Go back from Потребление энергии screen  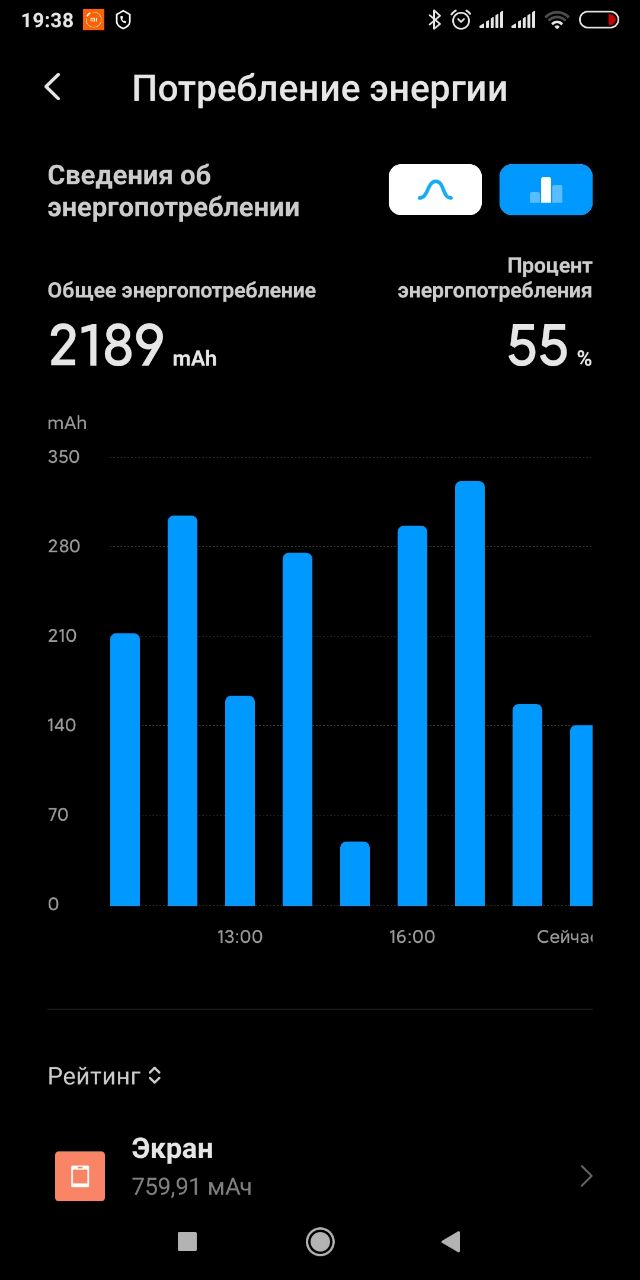tap(53, 88)
